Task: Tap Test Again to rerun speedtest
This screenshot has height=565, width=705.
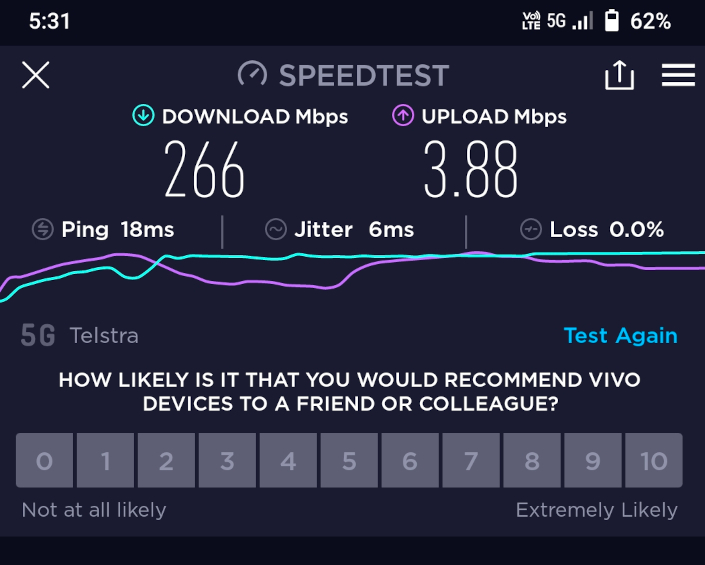Action: point(620,336)
